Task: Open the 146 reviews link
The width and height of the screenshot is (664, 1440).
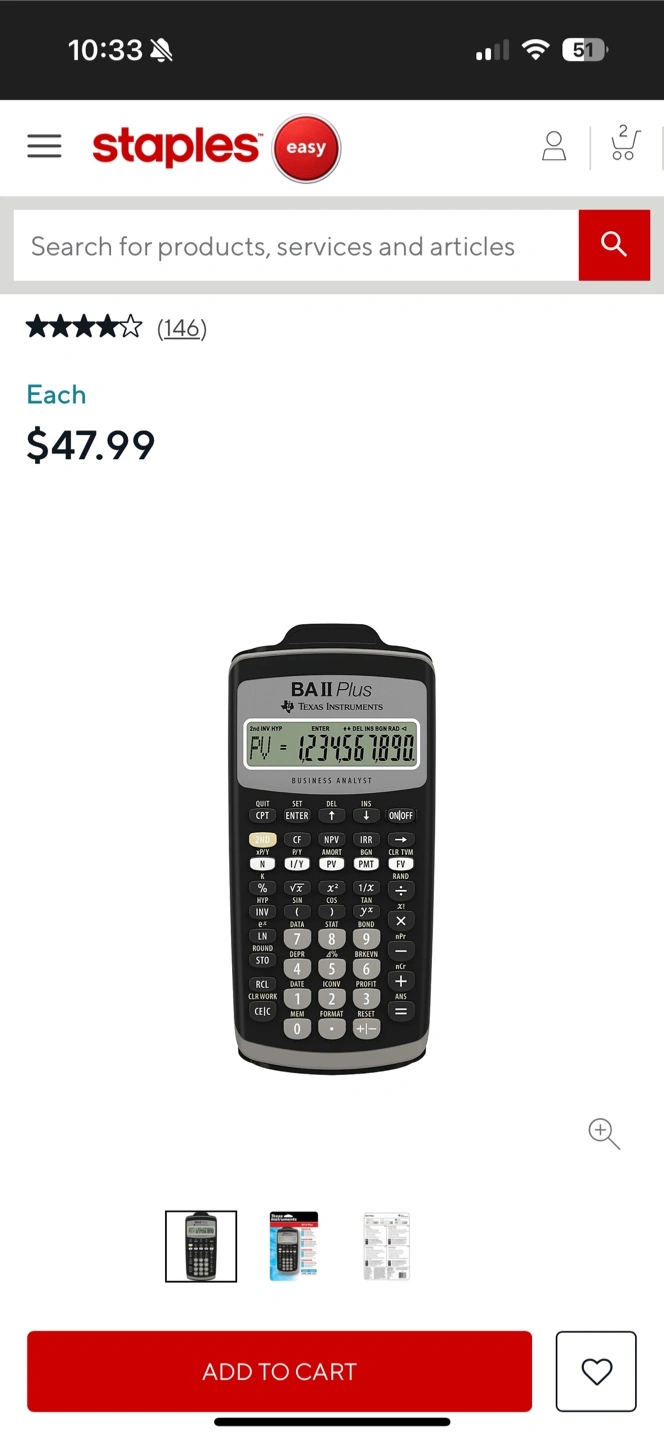Action: 181,327
